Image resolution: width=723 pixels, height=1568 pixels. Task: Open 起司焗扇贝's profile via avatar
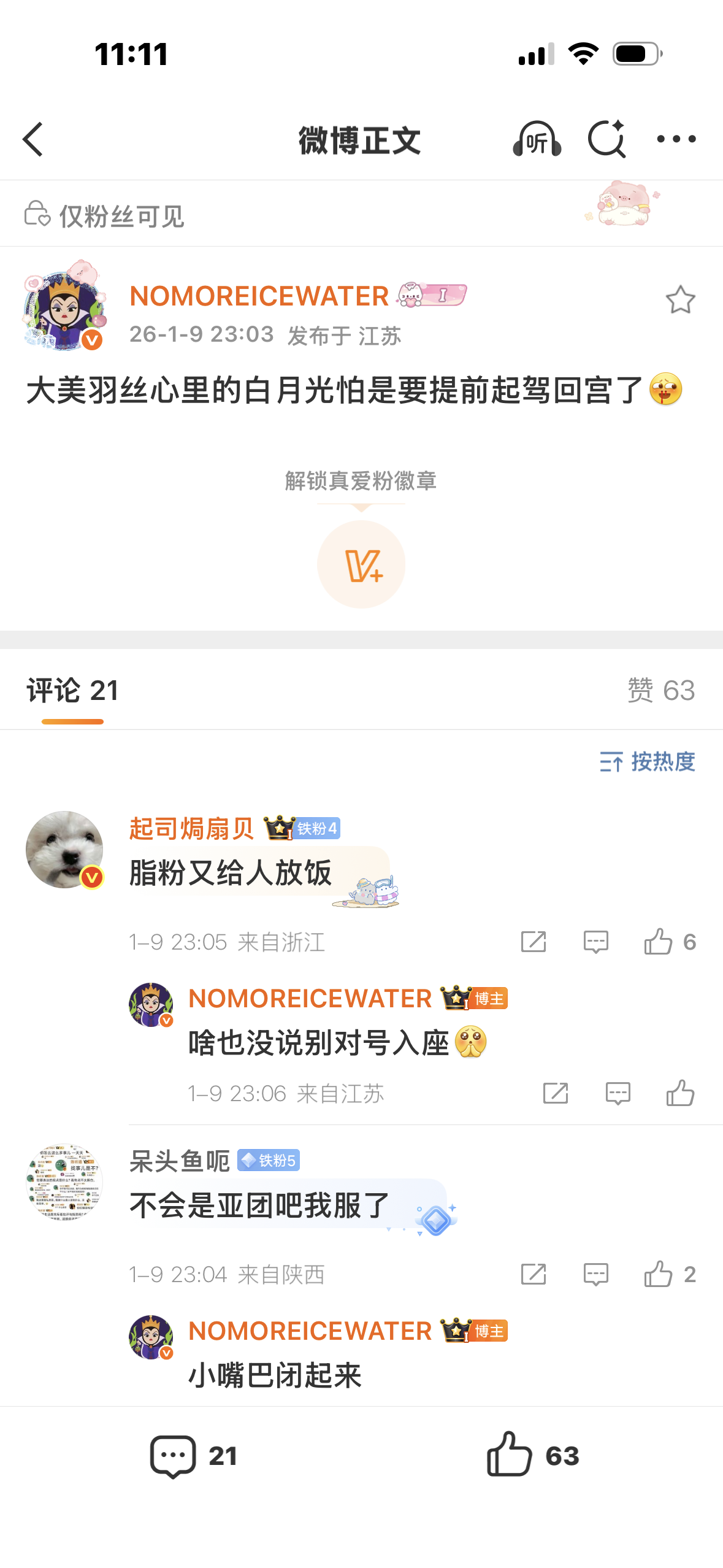64,850
